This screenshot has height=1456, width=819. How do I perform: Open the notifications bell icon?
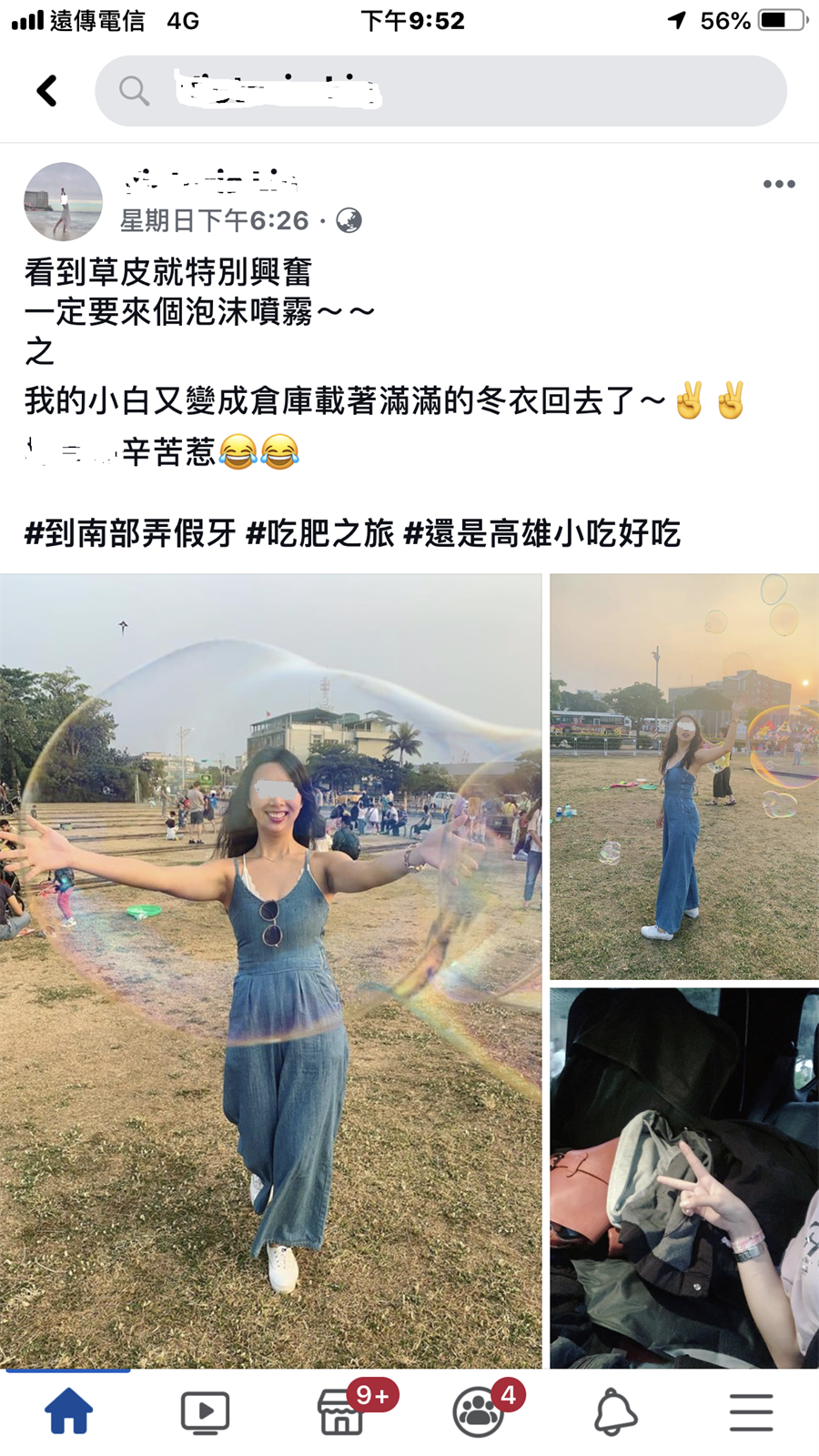(614, 1411)
